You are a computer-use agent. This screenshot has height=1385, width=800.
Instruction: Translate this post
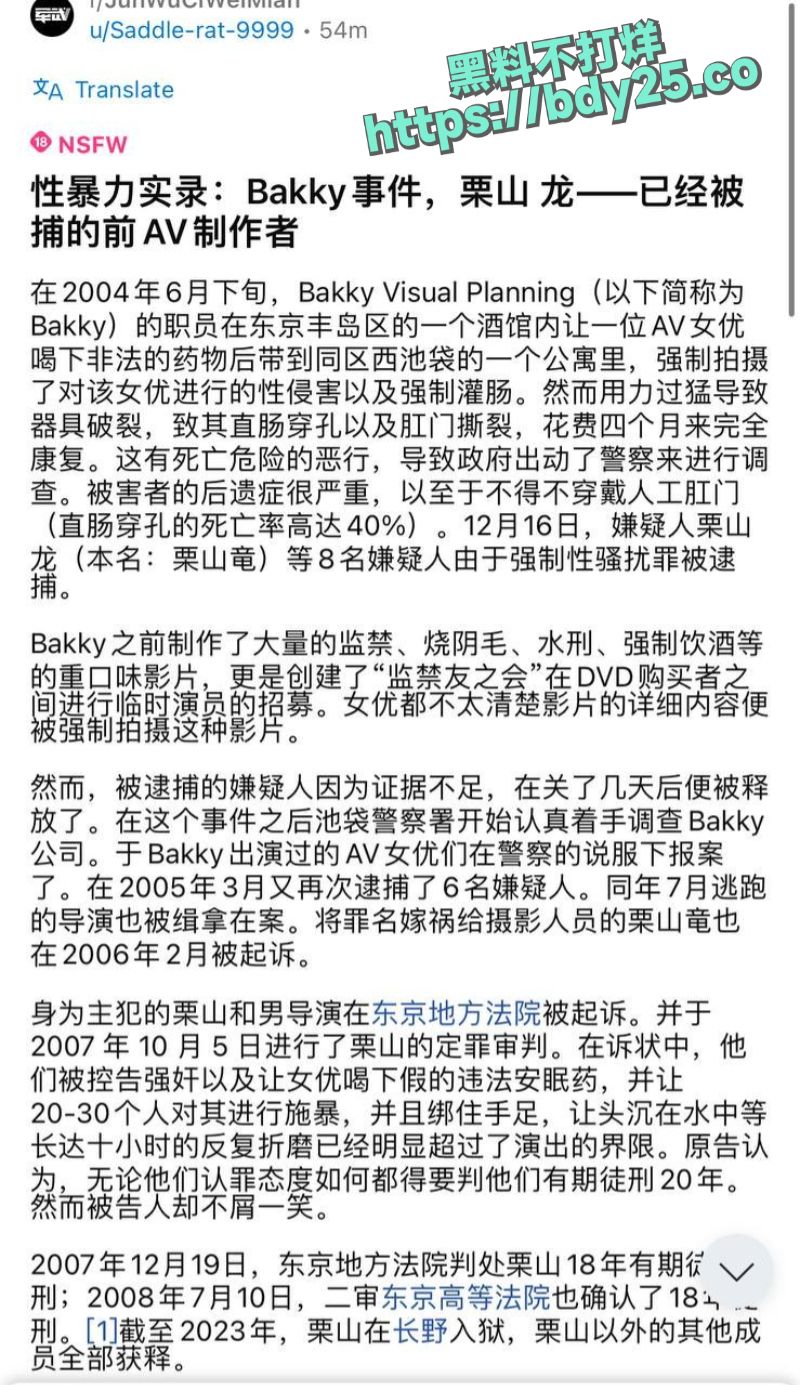tap(103, 89)
